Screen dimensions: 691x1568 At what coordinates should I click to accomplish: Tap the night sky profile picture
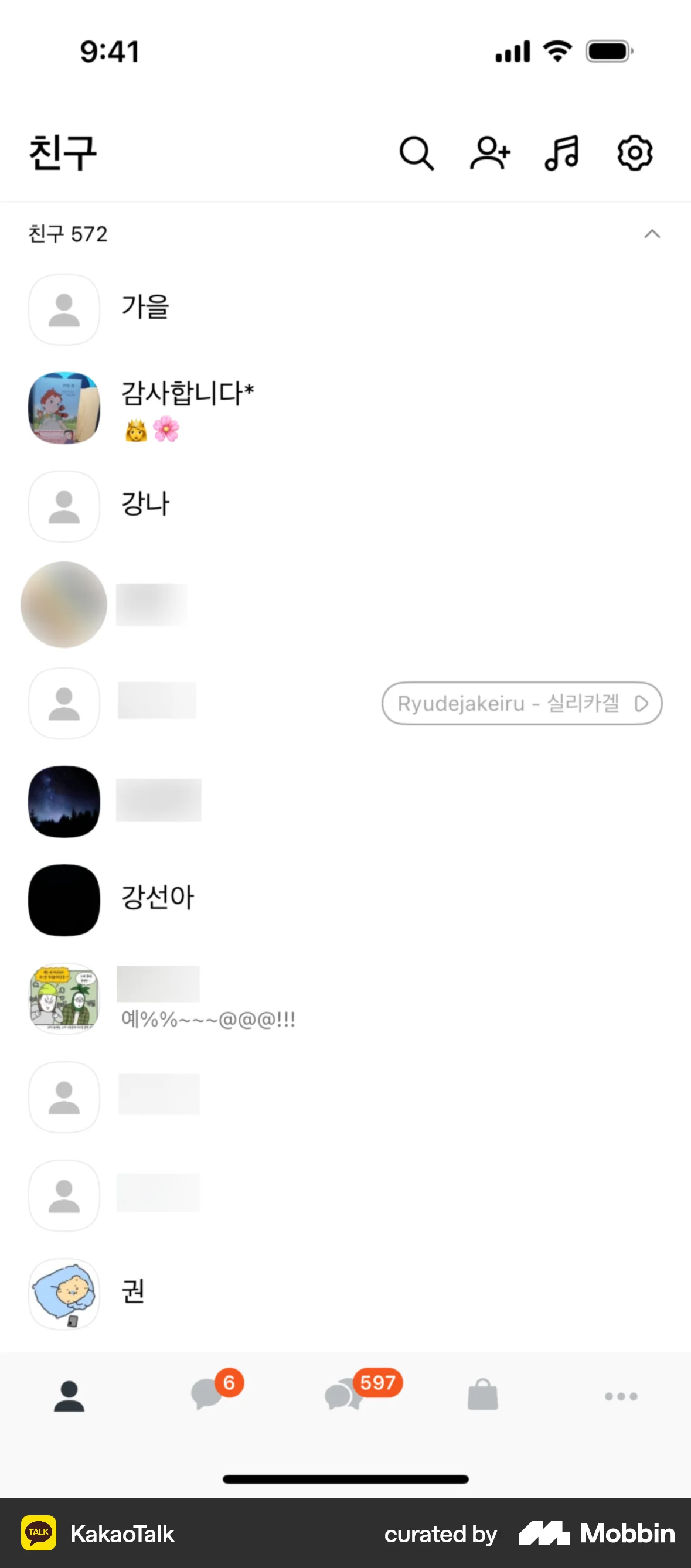click(x=63, y=802)
